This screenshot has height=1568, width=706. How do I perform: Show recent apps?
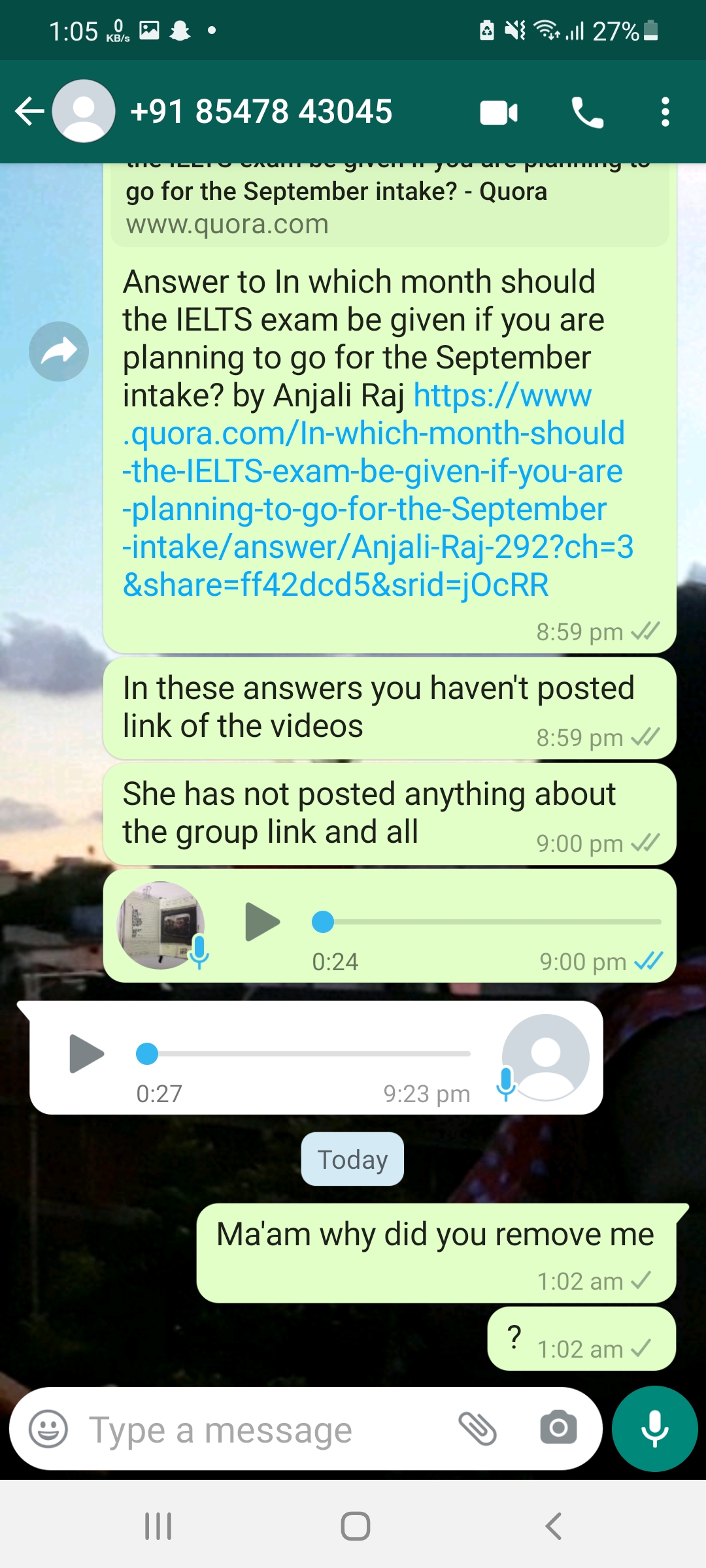pyautogui.click(x=158, y=1527)
